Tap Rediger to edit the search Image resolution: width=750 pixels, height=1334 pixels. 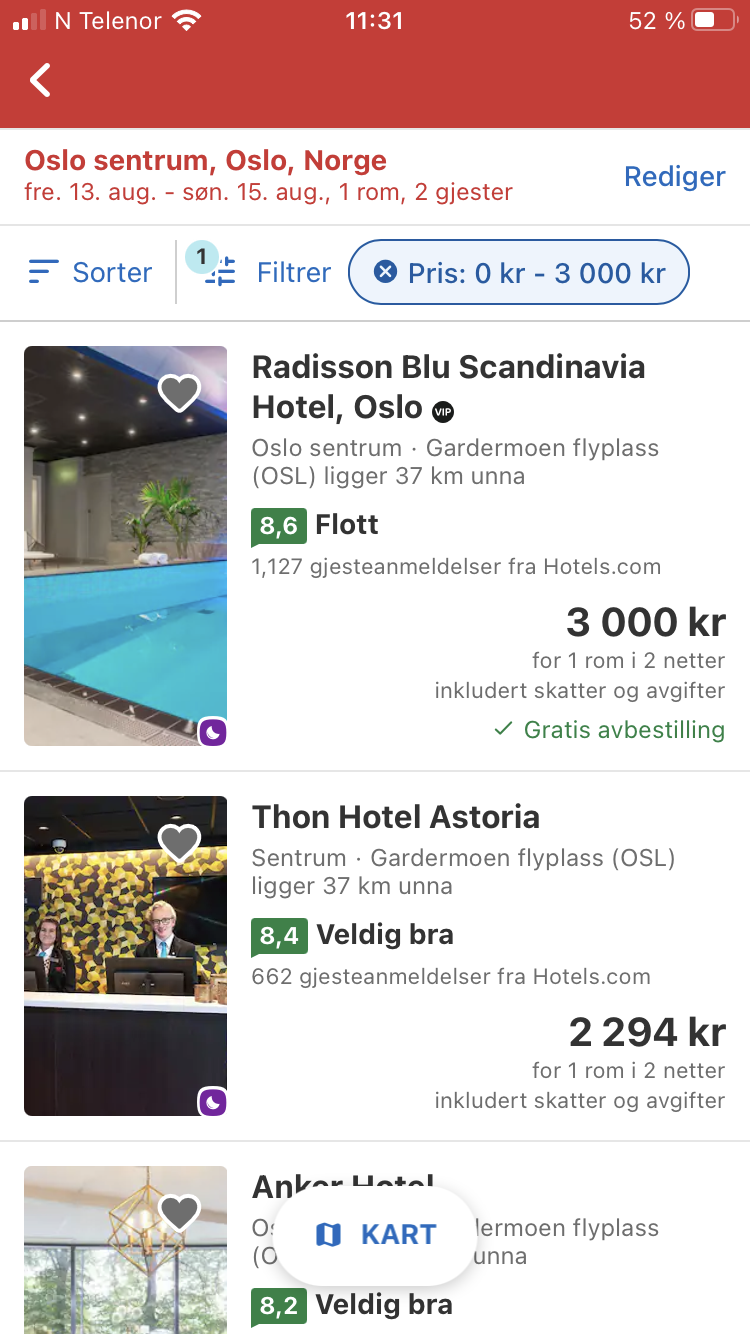(674, 176)
